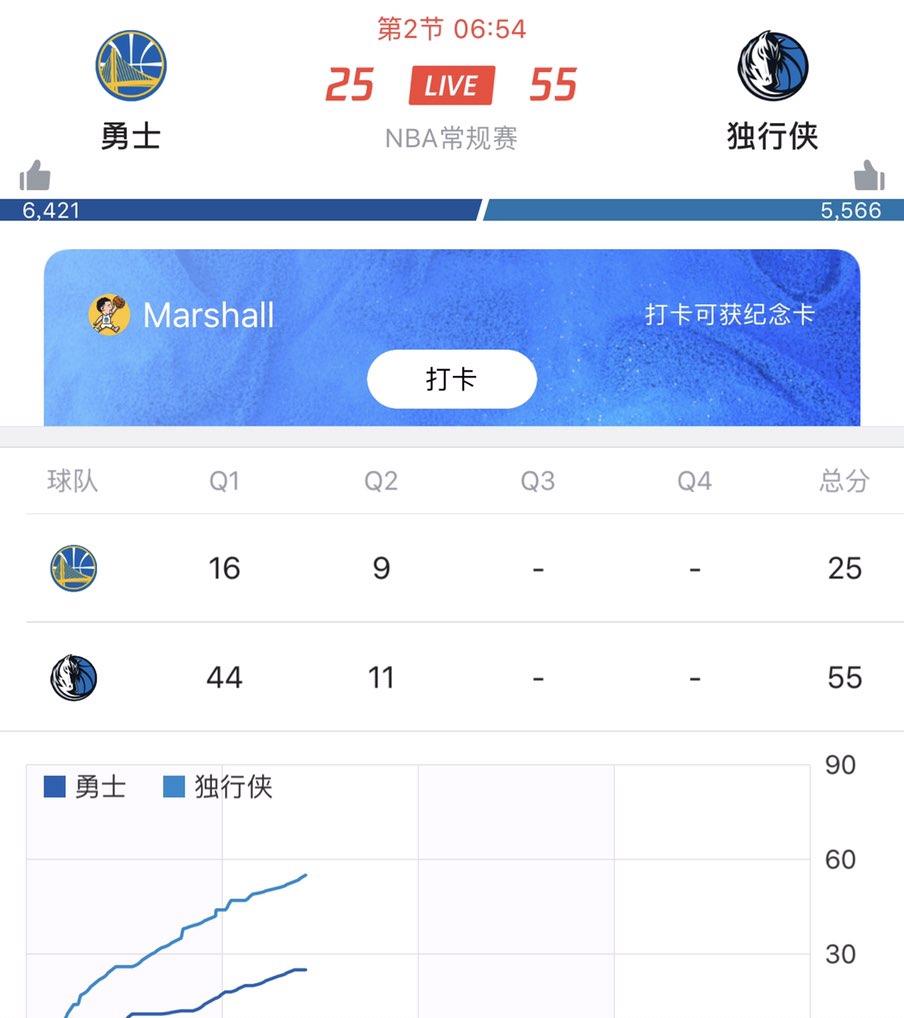This screenshot has height=1018, width=904.
Task: Open the 勇士 team logo
Action: [x=131, y=65]
